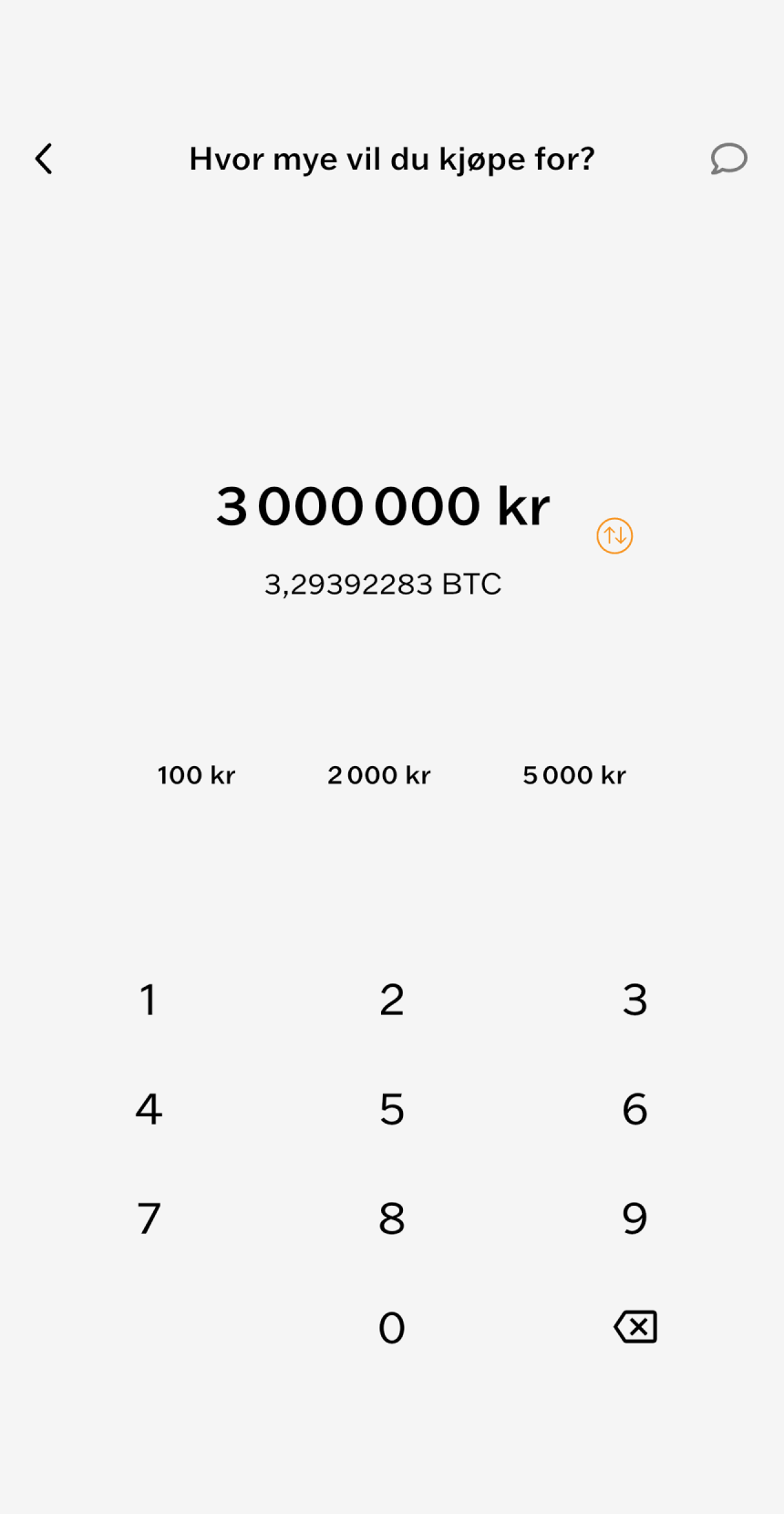Tap the number 9 key
The height and width of the screenshot is (1514, 784).
click(x=634, y=1218)
